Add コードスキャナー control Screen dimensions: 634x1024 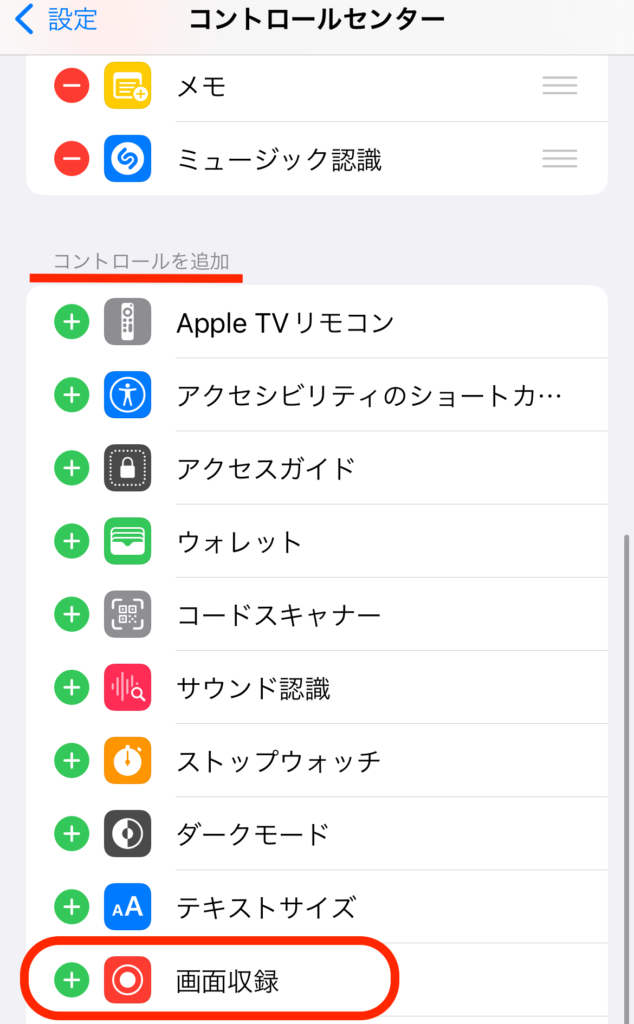[x=72, y=615]
